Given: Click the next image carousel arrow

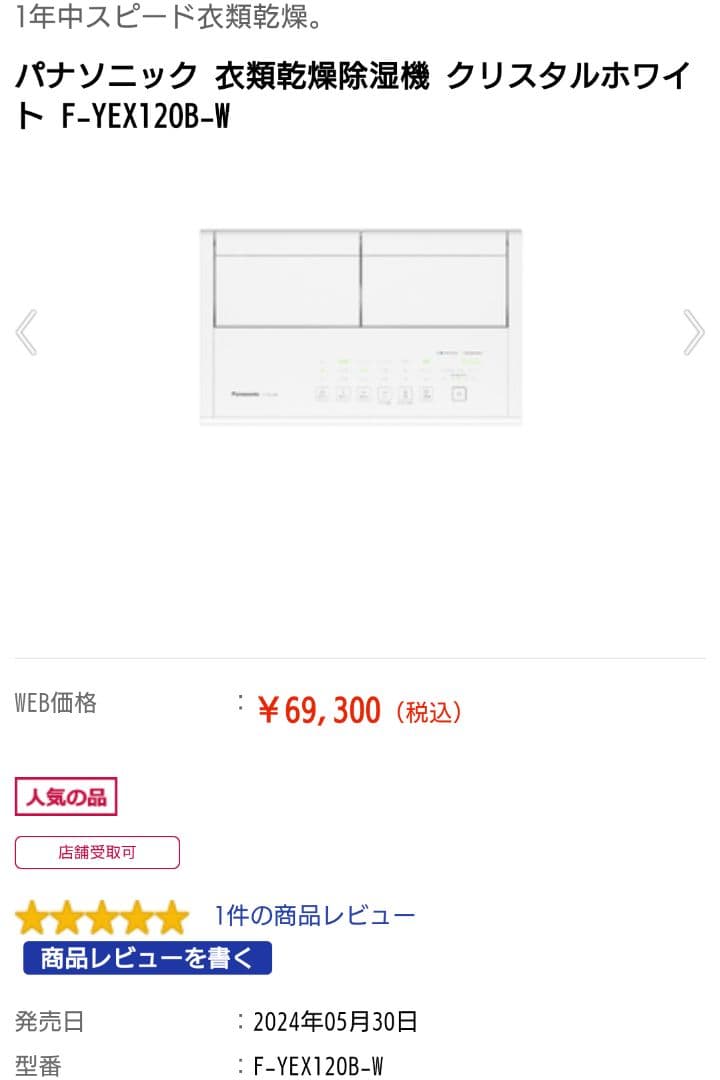Looking at the screenshot, I should point(693,332).
